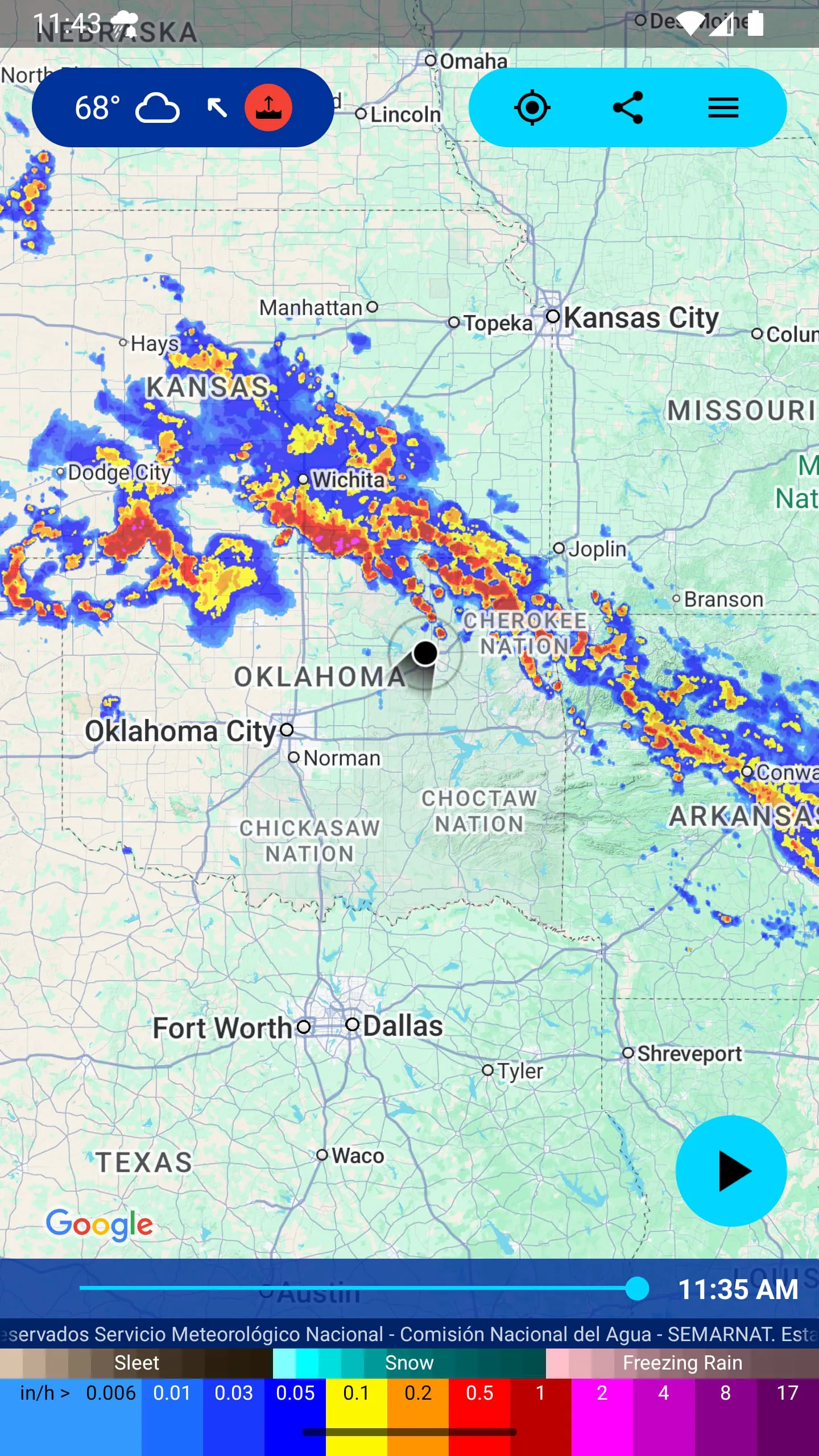819x1456 pixels.
Task: Toggle current-location tracking via the crosshair
Action: (x=532, y=109)
